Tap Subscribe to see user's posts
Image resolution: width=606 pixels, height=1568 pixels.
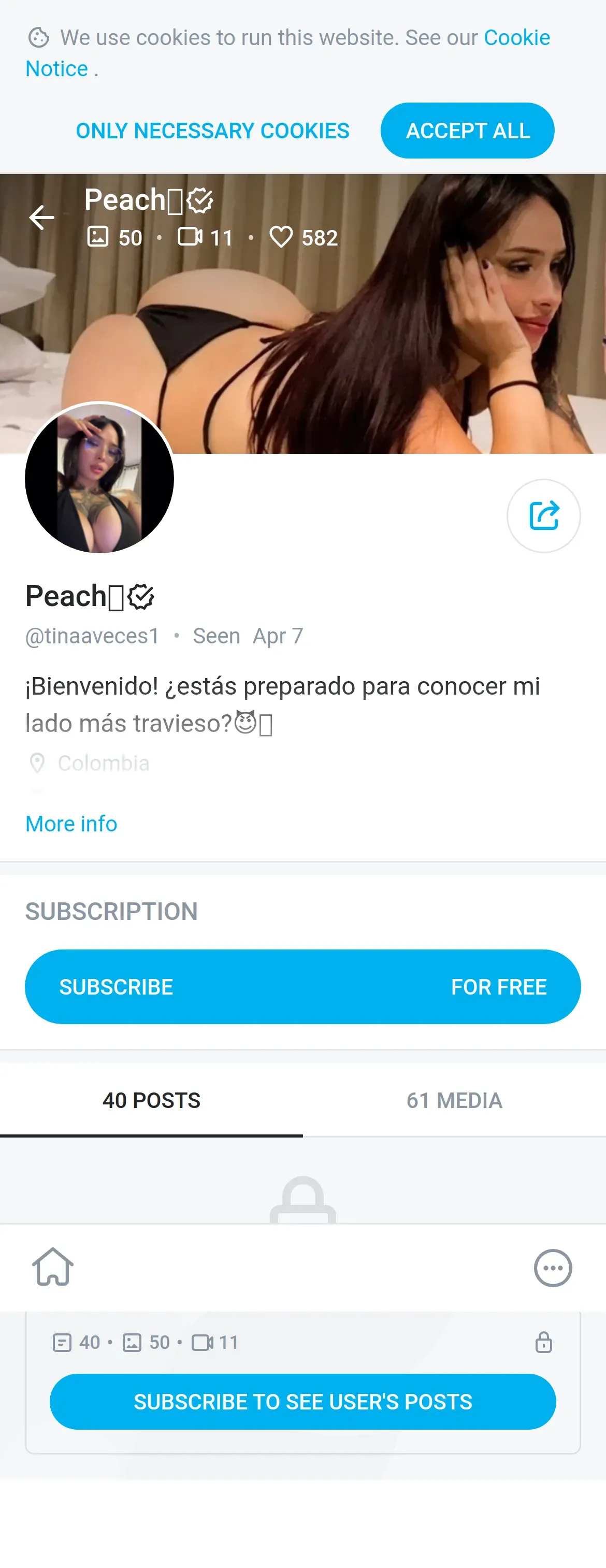(303, 1401)
